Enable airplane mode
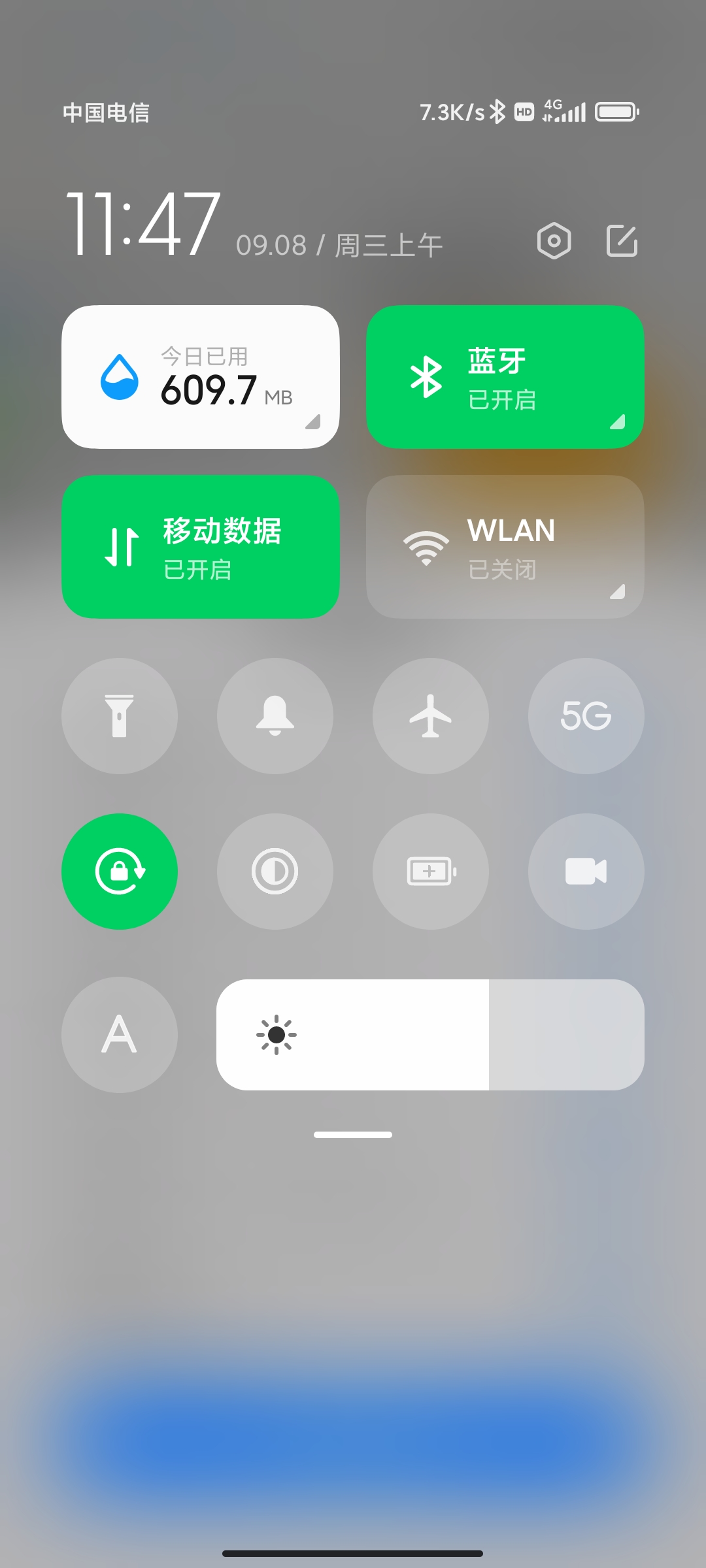 [431, 716]
